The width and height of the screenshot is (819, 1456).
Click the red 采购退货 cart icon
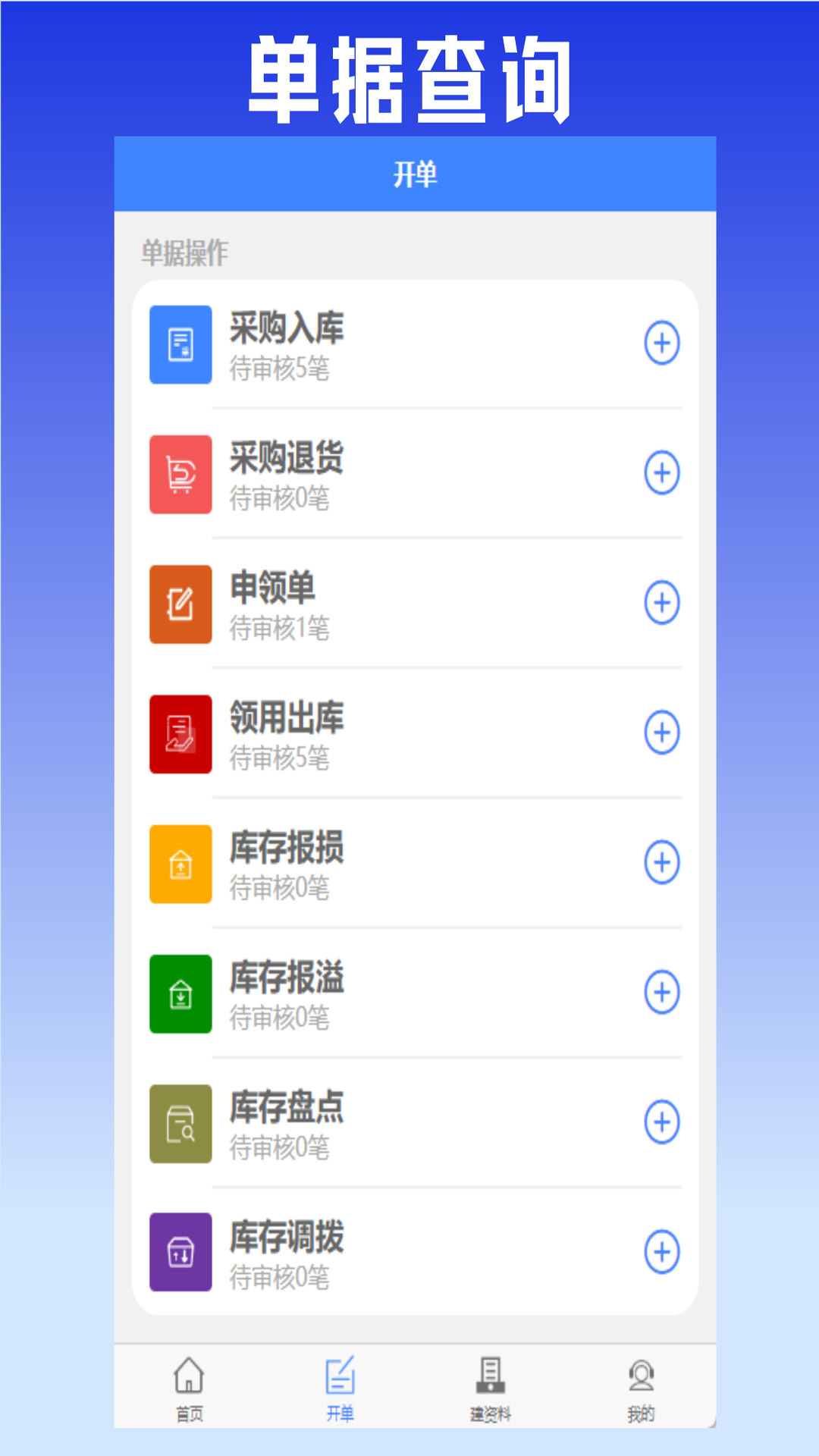point(180,473)
